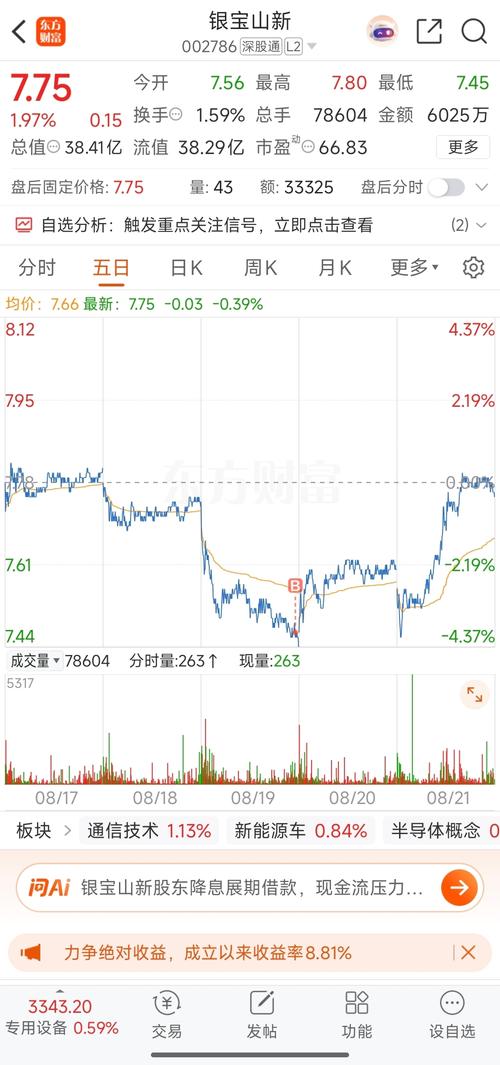Screen dimensions: 500x1065
Task: Tap 设自选 to add to watchlist
Action: click(x=452, y=1015)
